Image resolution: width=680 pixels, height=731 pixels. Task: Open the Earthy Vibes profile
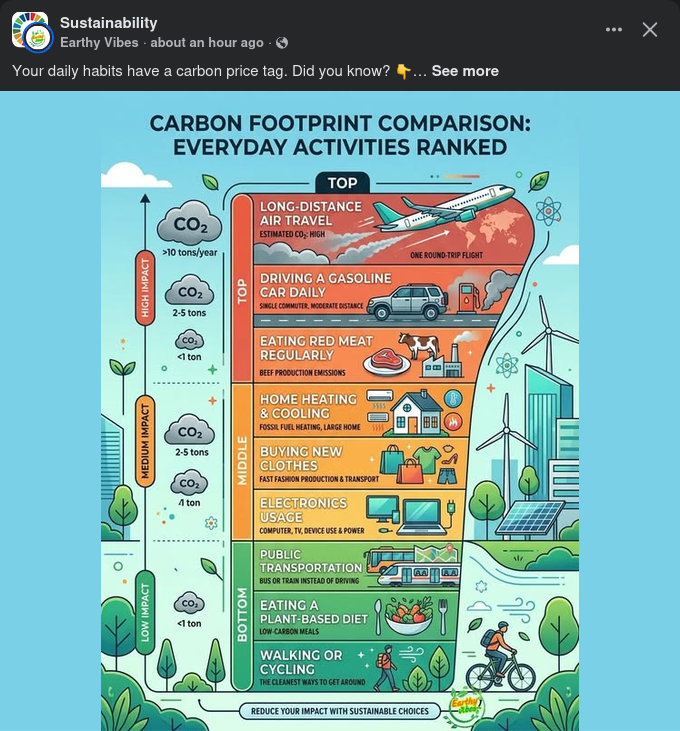(x=99, y=42)
